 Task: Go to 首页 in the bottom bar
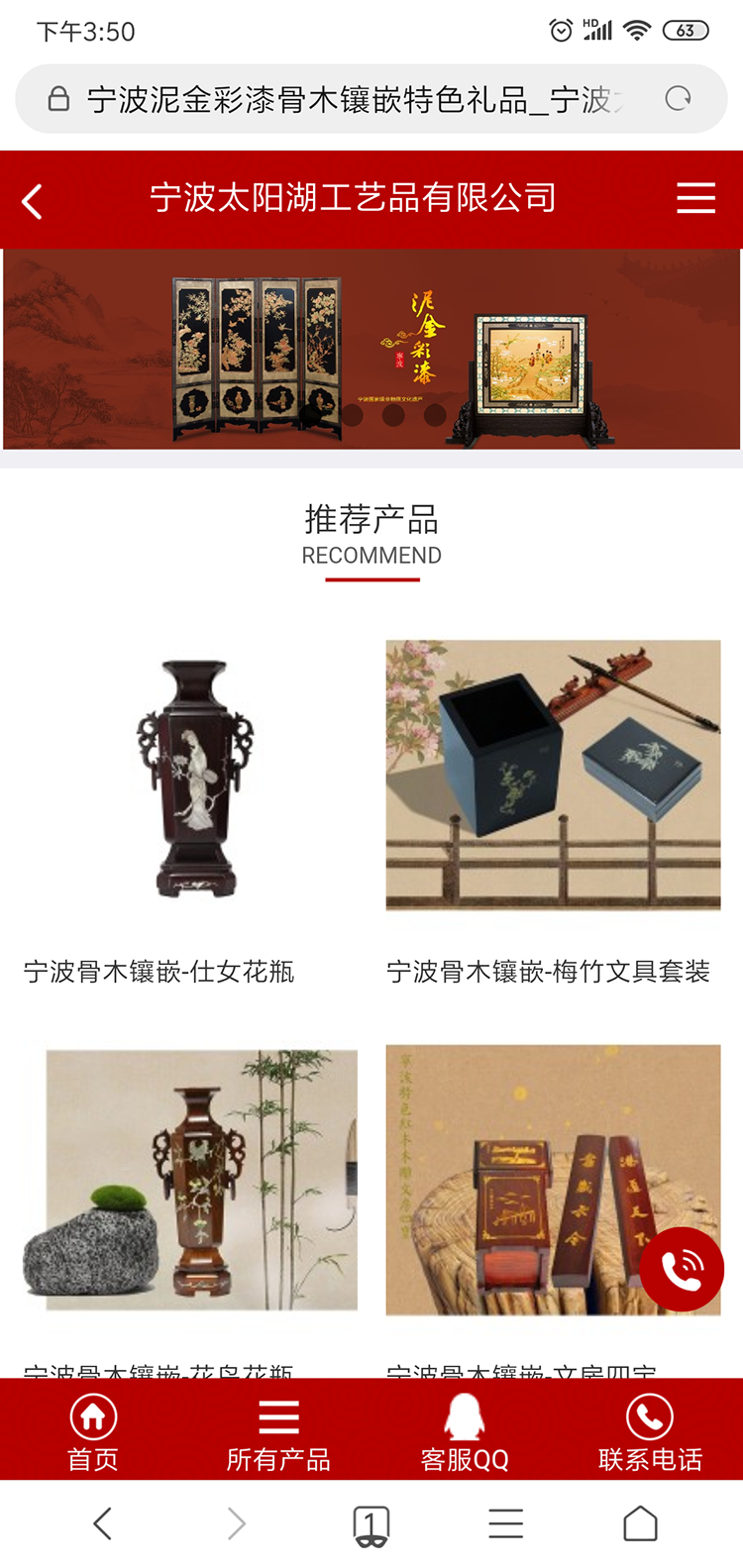[93, 1432]
